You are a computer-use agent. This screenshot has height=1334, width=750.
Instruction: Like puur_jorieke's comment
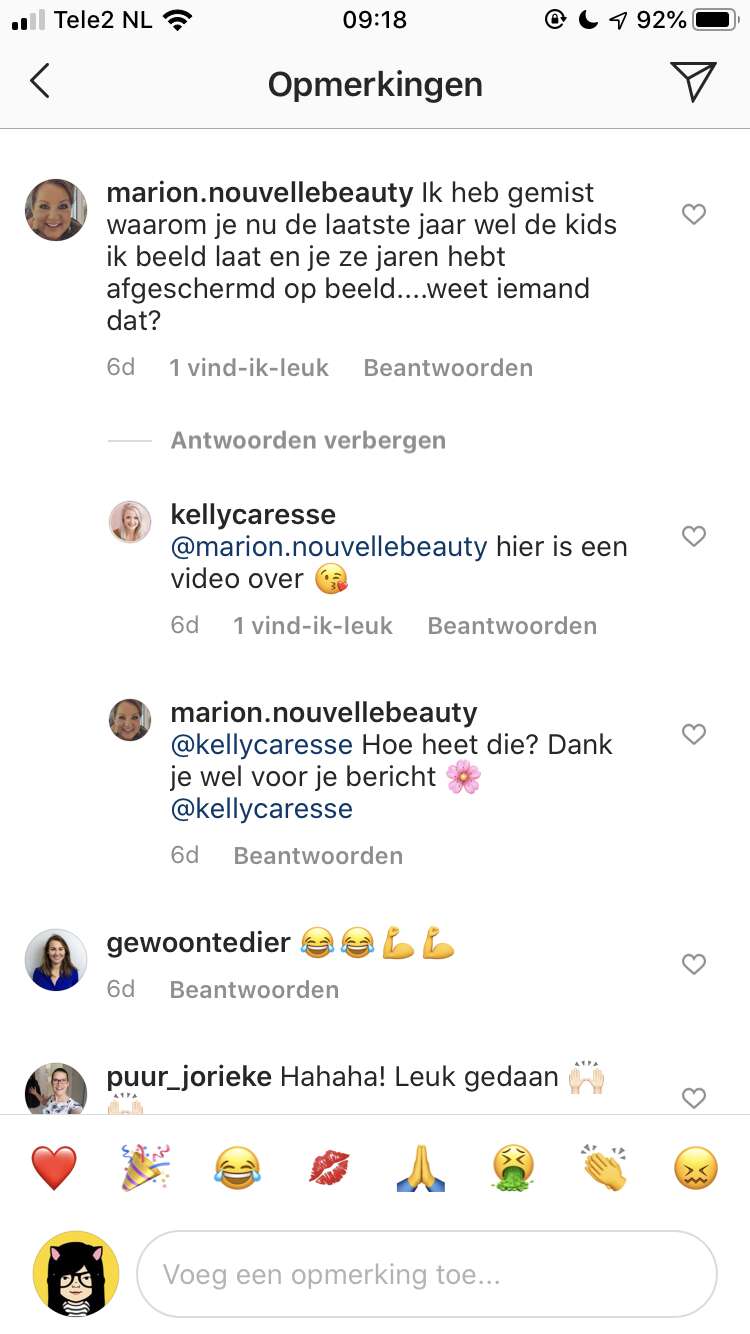pos(693,1099)
